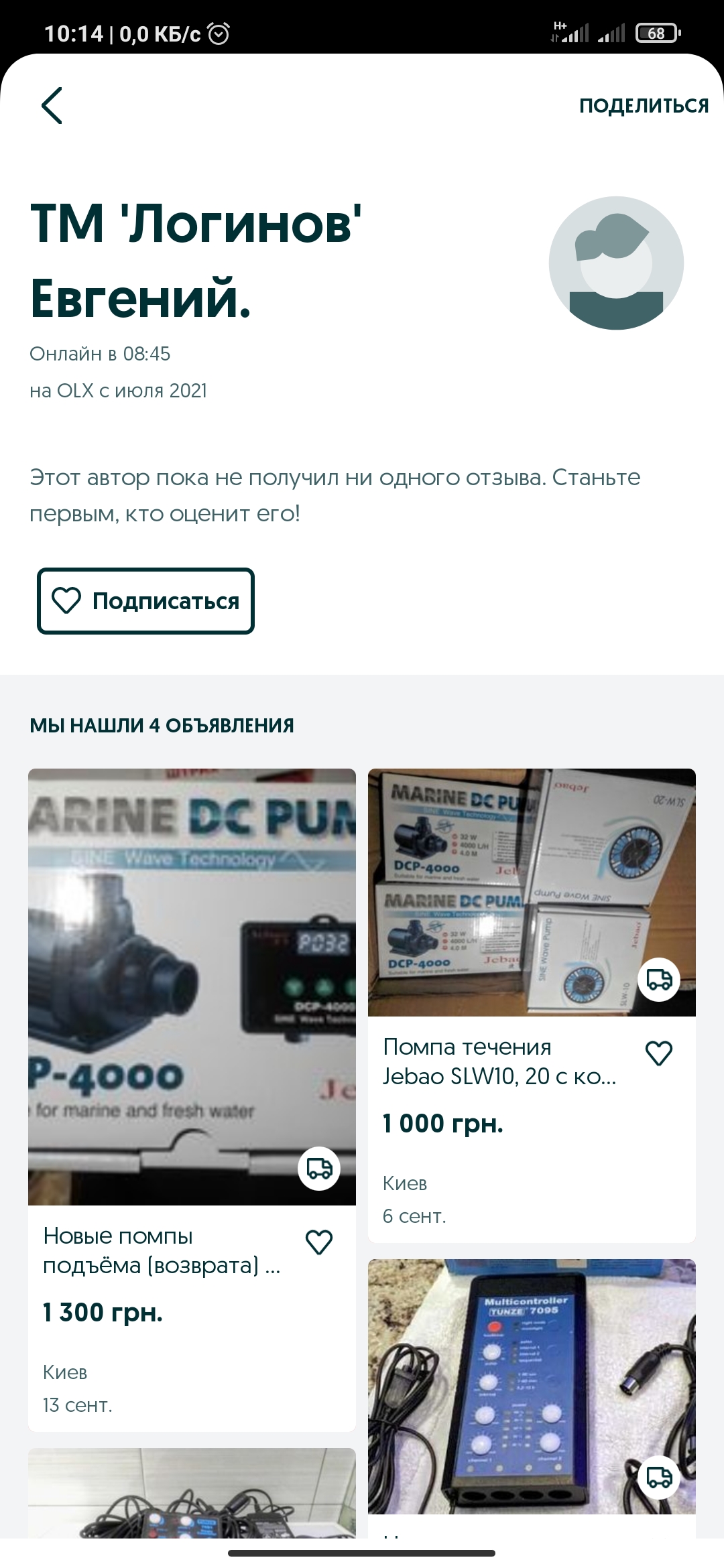Screen dimensions: 724x1568
Task: Go back using the arrow icon
Action: point(52,105)
